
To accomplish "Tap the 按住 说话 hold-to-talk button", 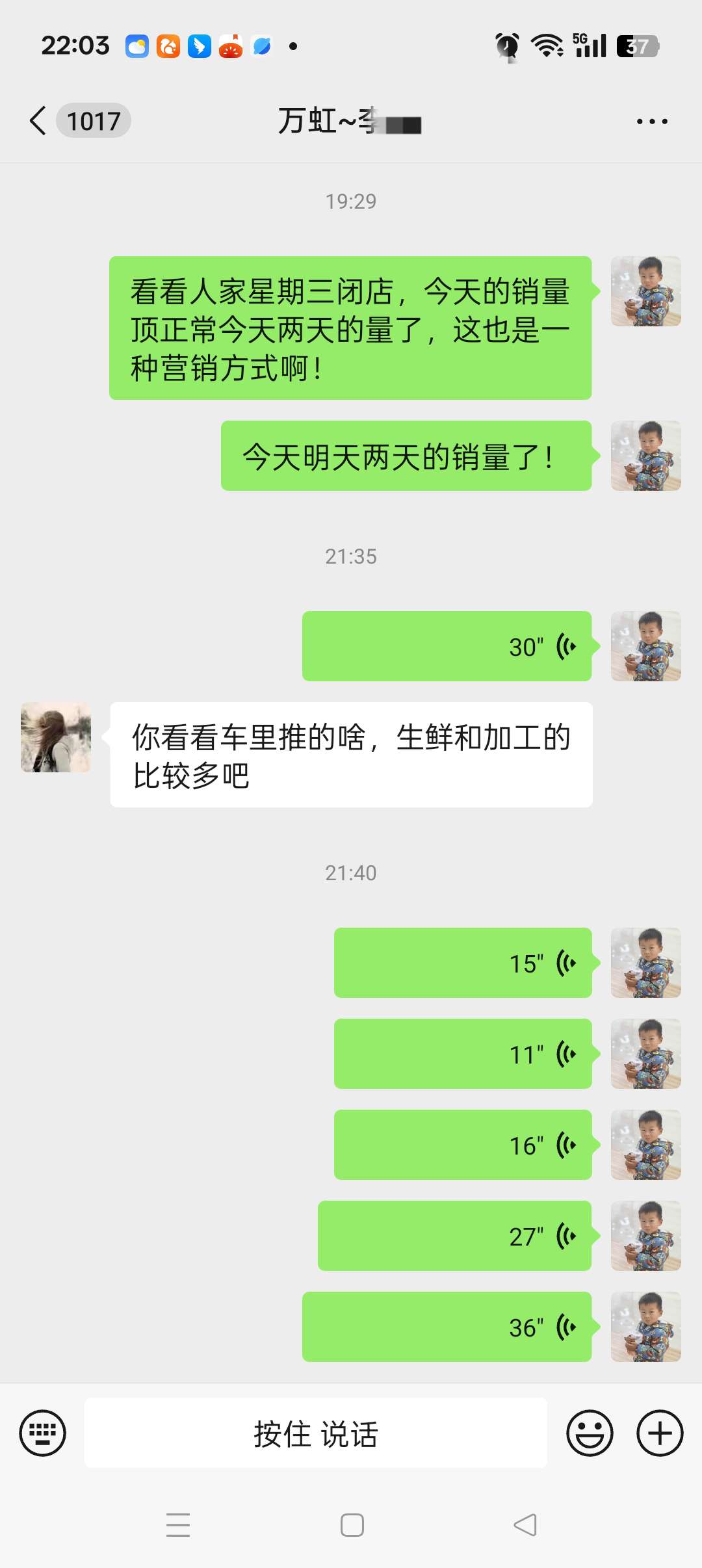I will click(x=316, y=1433).
